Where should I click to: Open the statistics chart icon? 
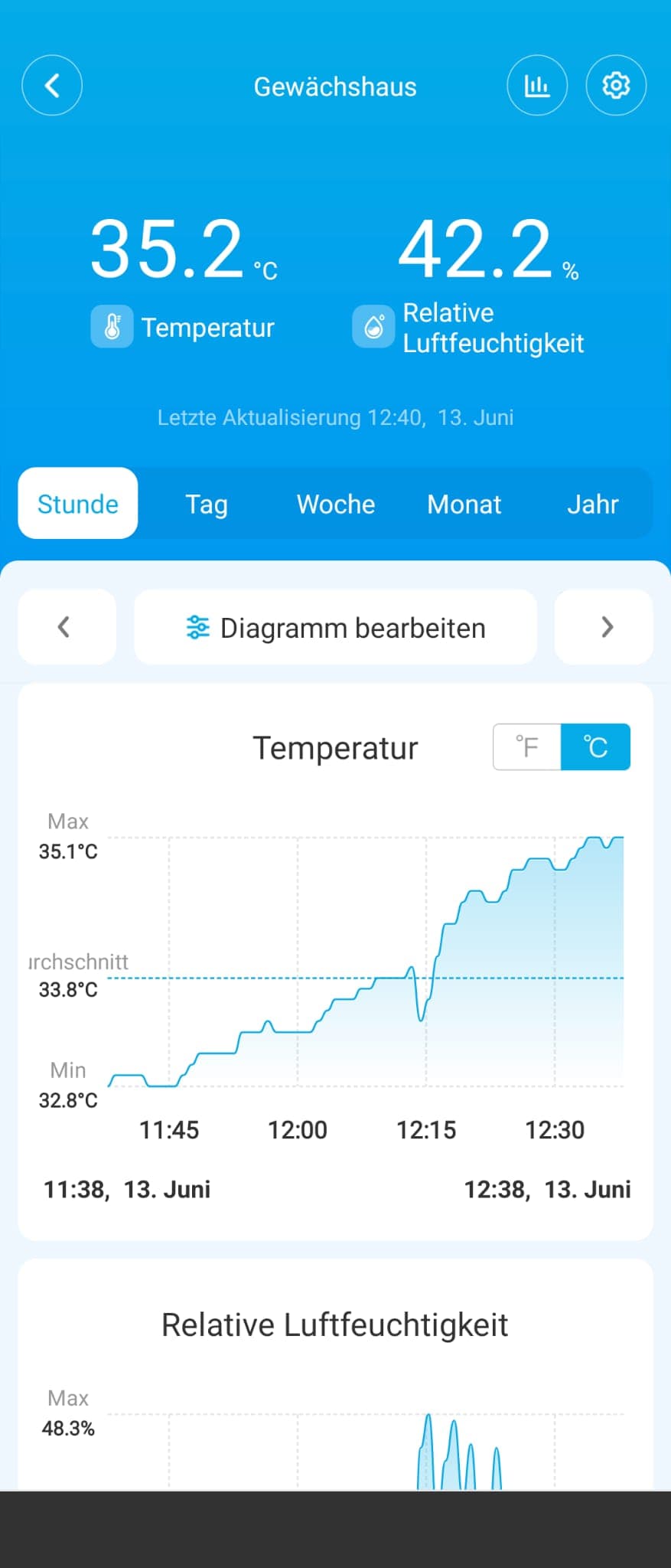[x=536, y=86]
